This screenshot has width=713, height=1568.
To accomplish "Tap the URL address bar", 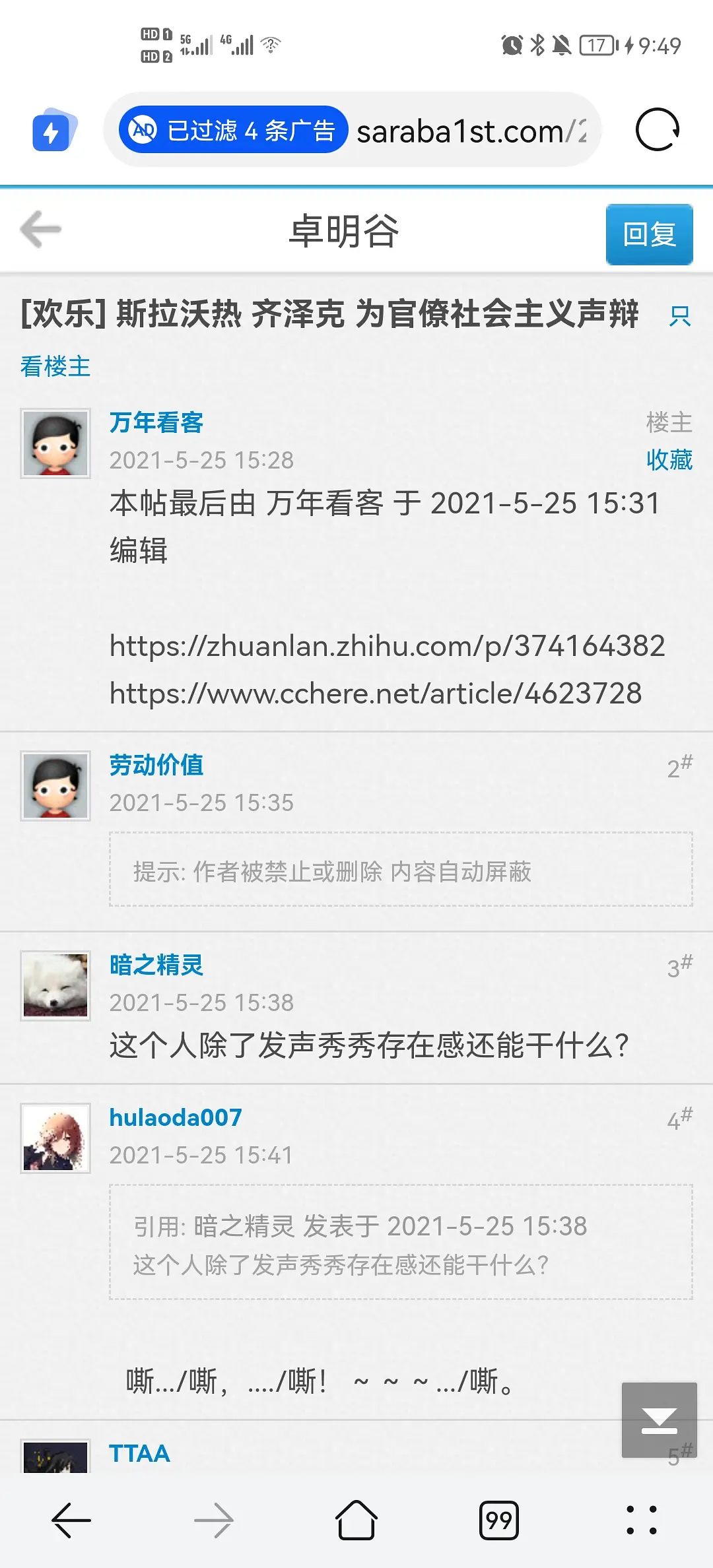I will point(471,131).
